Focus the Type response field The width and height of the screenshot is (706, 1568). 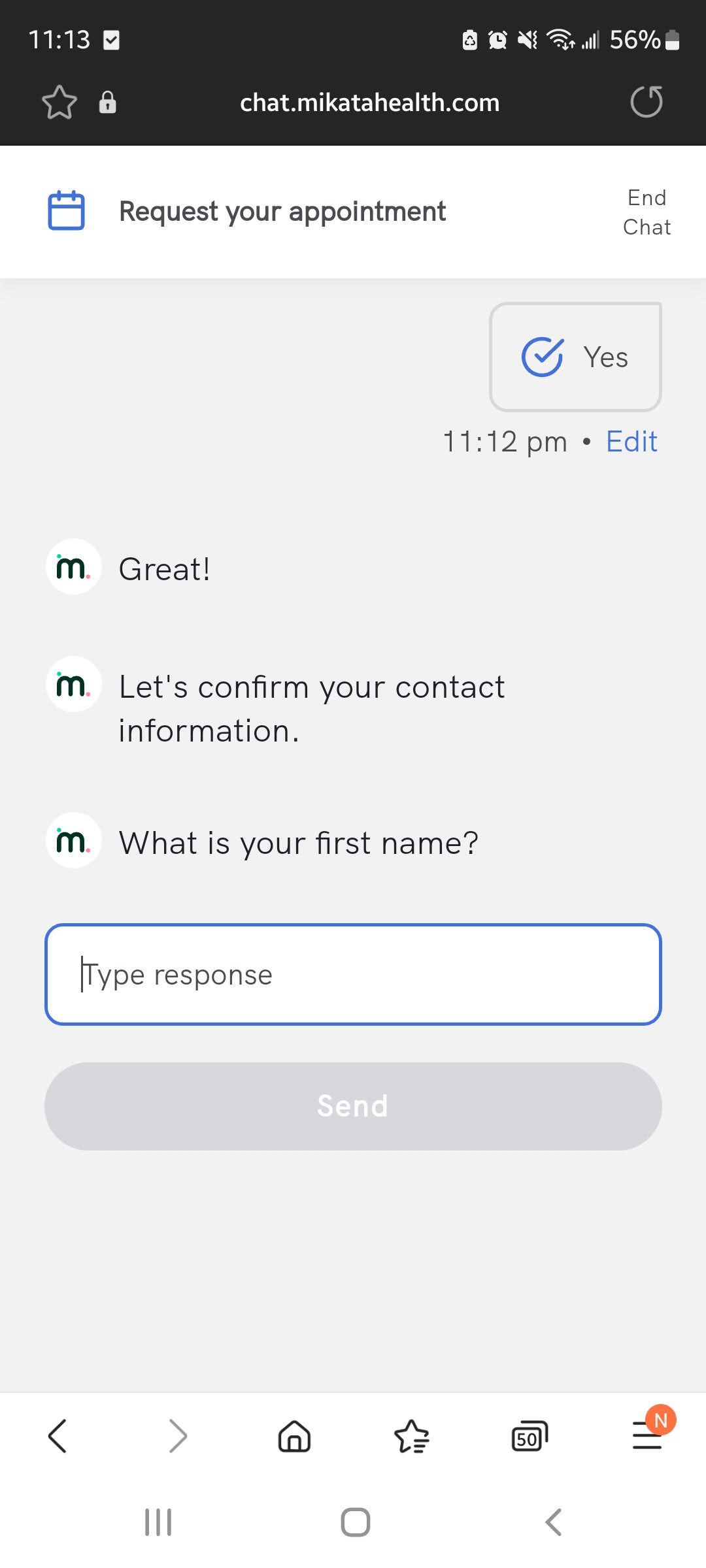click(353, 974)
